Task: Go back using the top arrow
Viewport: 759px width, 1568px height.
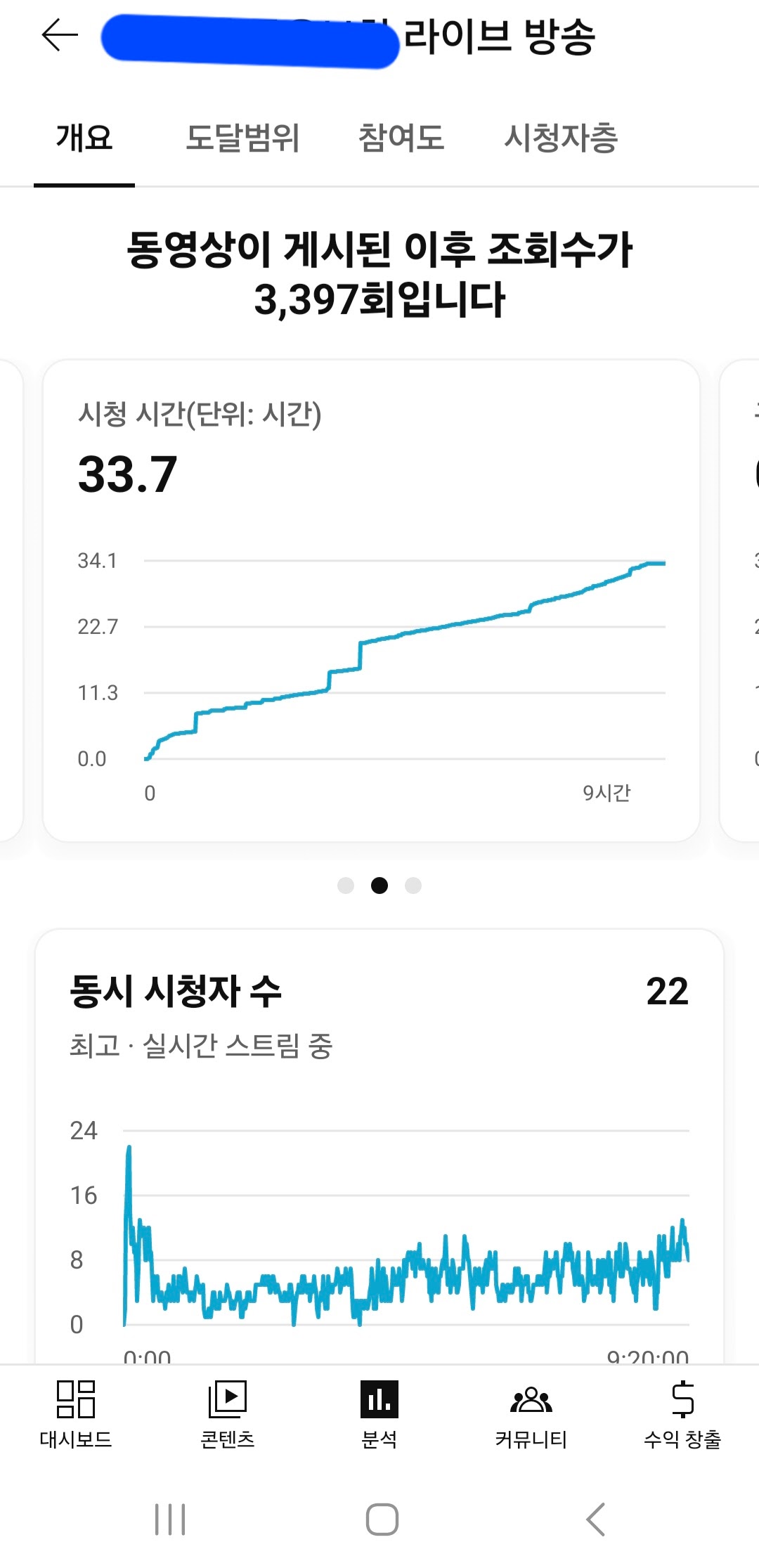Action: (x=60, y=35)
